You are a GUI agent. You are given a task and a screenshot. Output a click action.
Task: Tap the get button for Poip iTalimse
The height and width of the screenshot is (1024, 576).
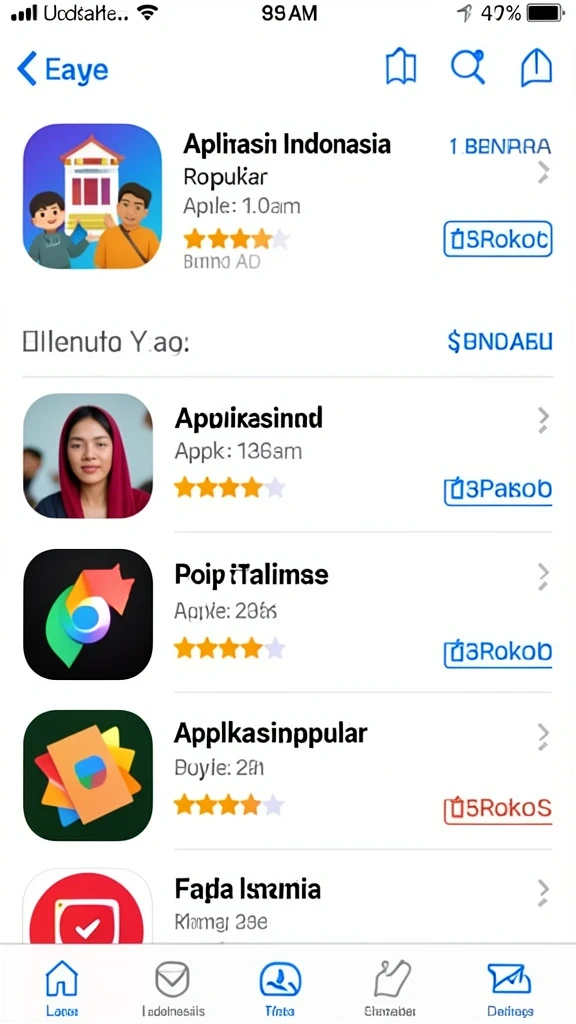pyautogui.click(x=498, y=652)
